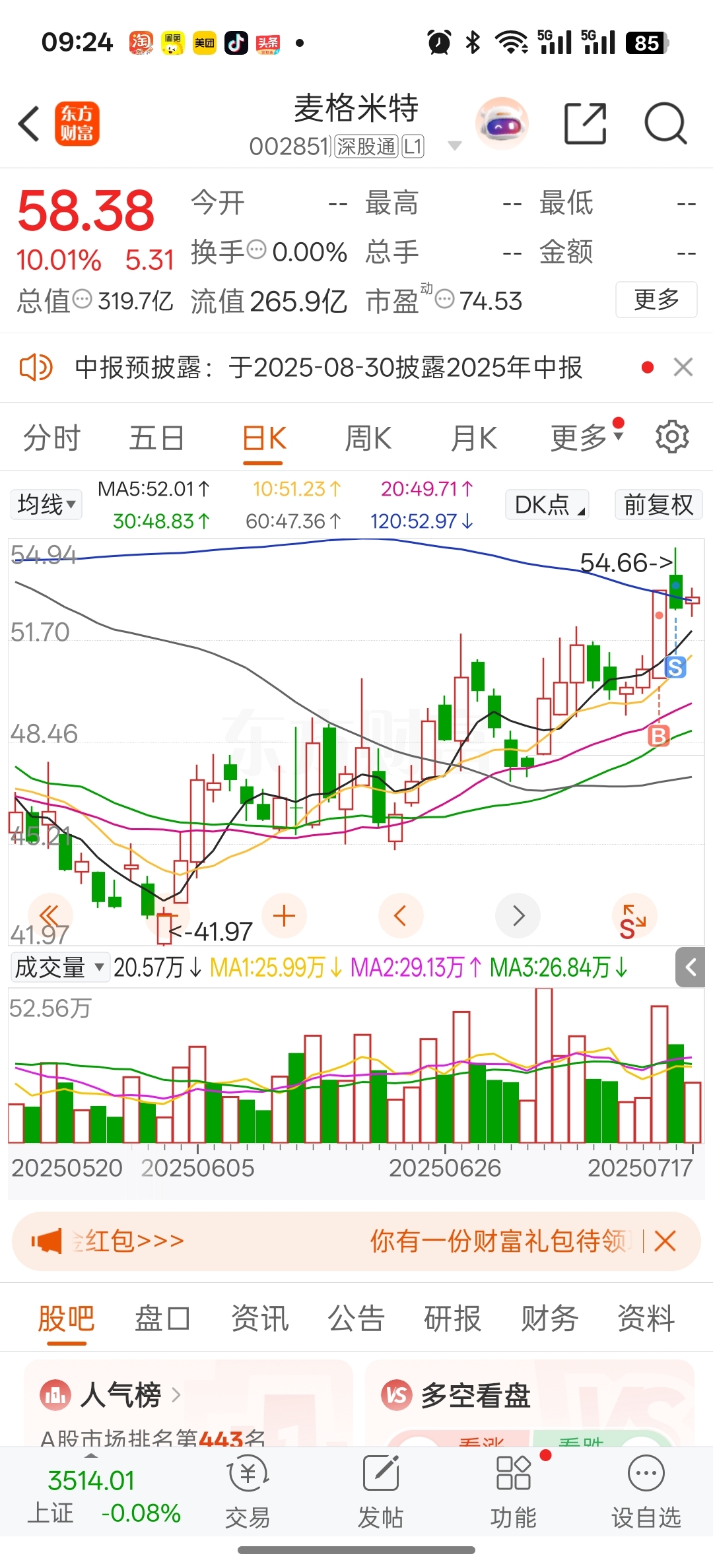Open the 前复权 adjustment selector
The image size is (713, 1568).
tap(658, 505)
